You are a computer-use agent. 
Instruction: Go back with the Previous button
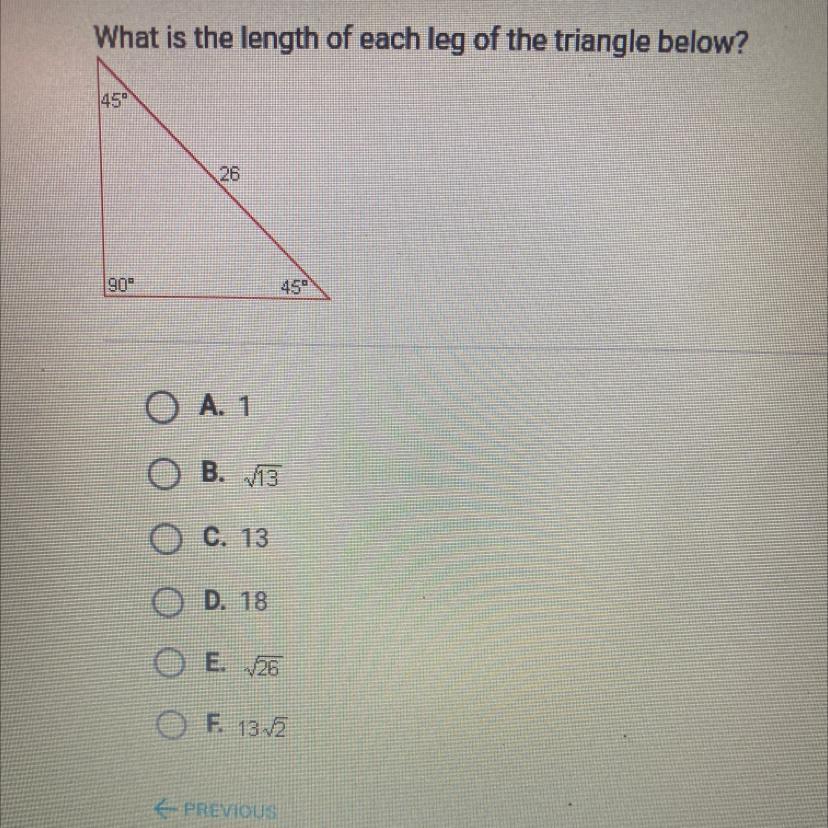215,810
